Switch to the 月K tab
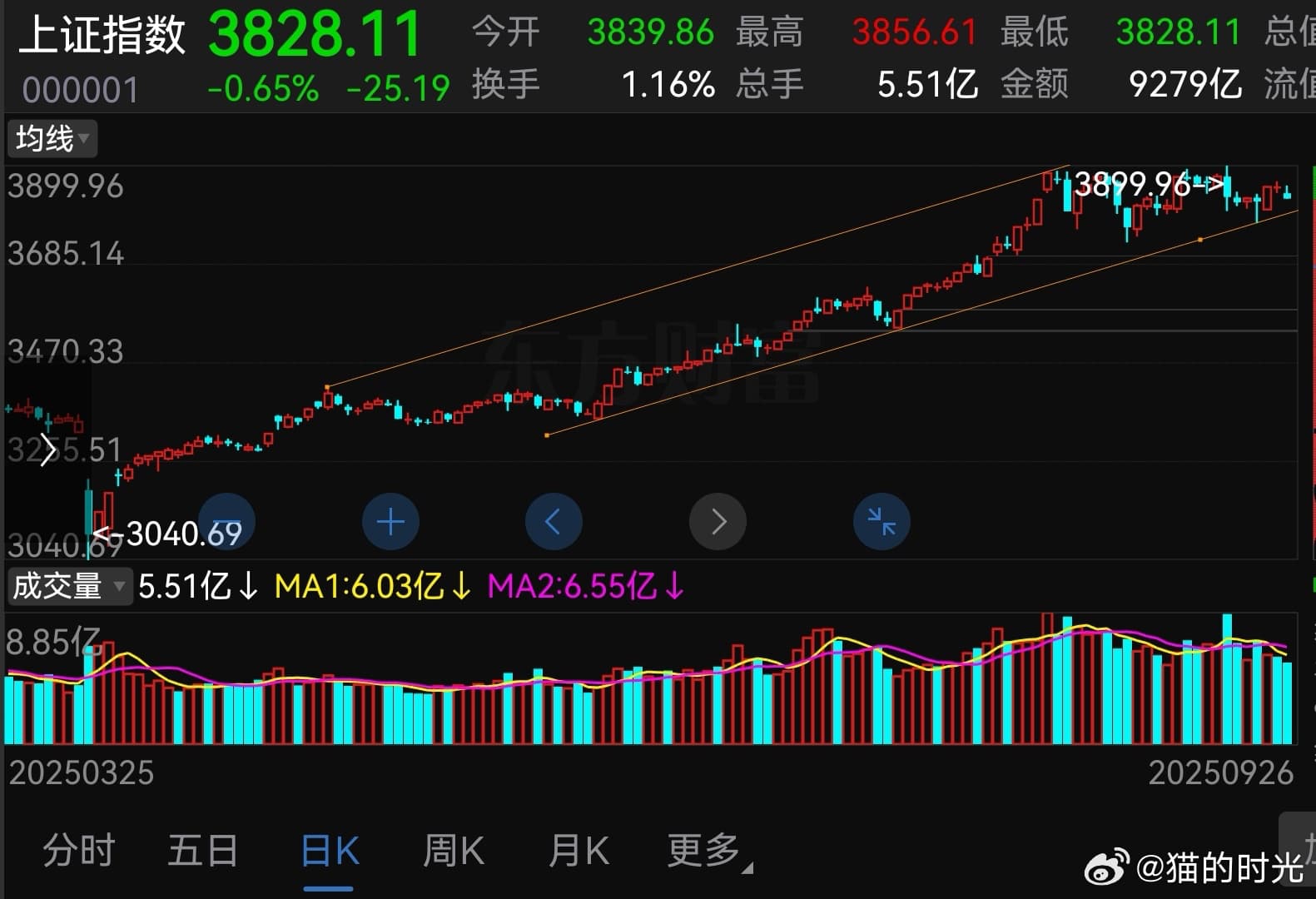Screen dimensions: 1316x899 tap(579, 851)
